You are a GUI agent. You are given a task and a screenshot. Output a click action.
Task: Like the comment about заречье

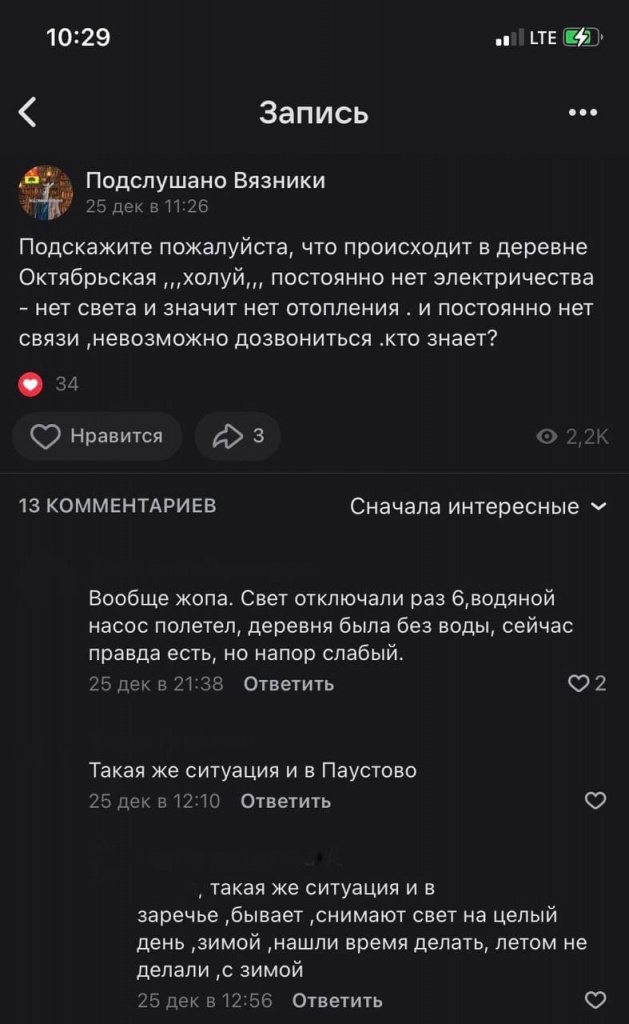[595, 999]
